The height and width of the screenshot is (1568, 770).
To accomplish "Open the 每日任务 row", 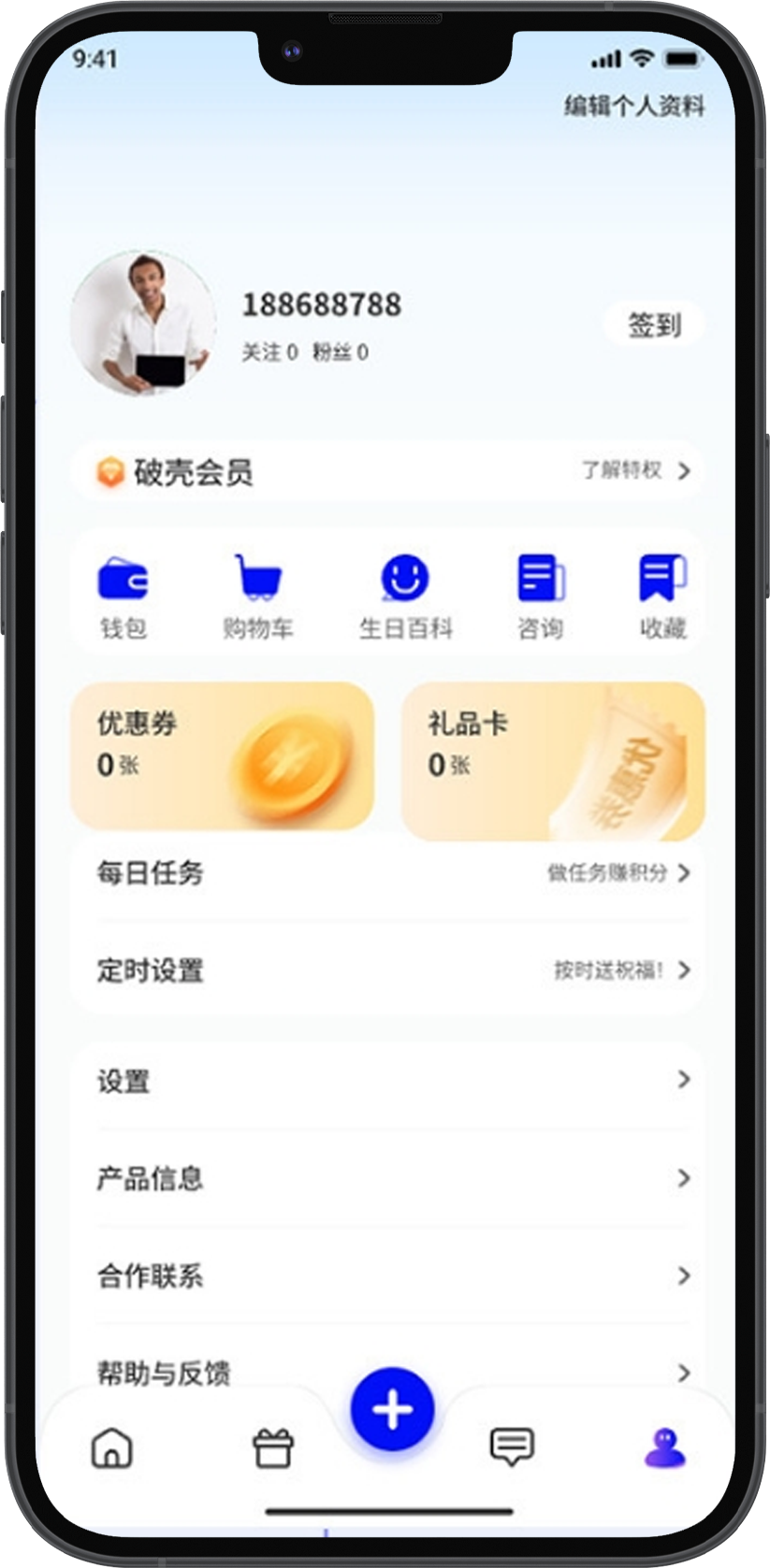I will point(387,873).
